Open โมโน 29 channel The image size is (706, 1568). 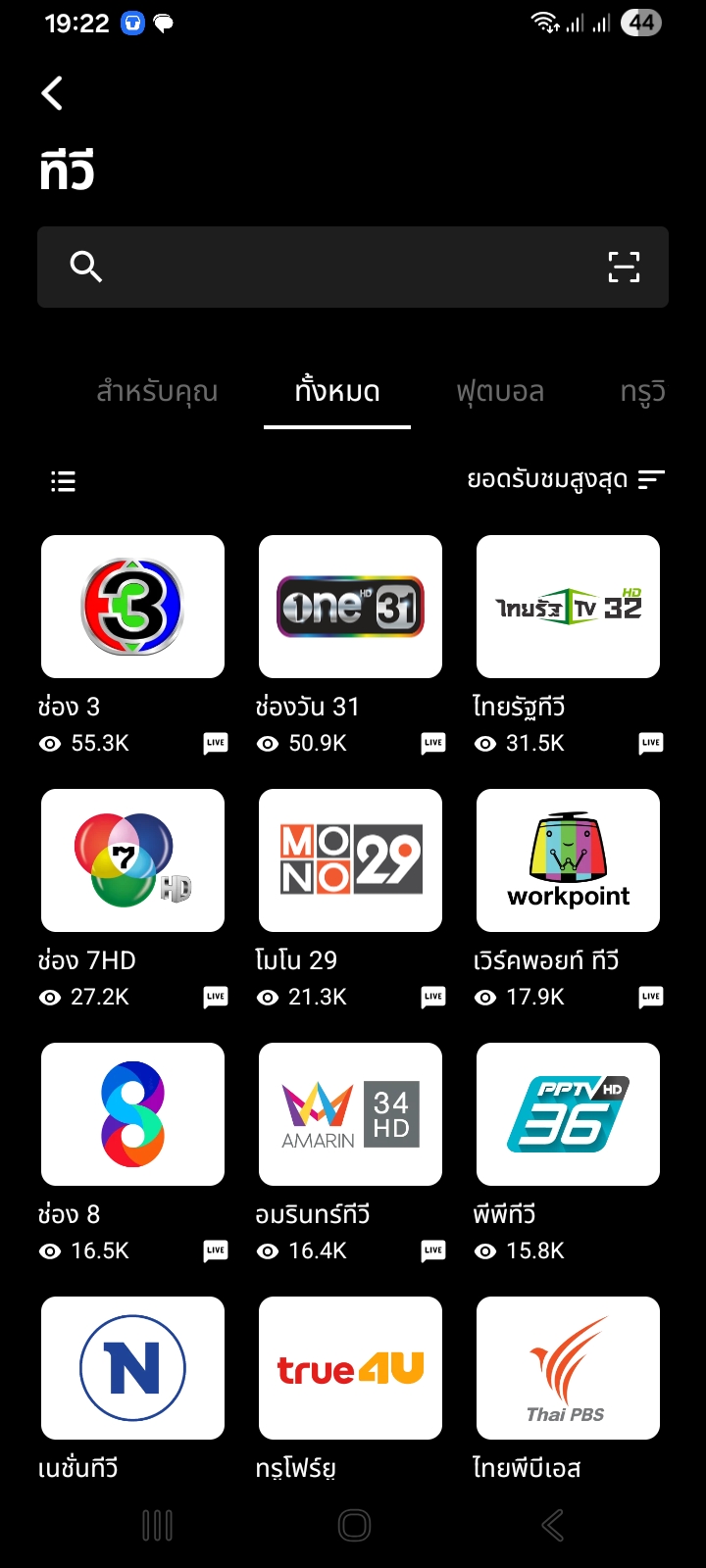coord(350,860)
